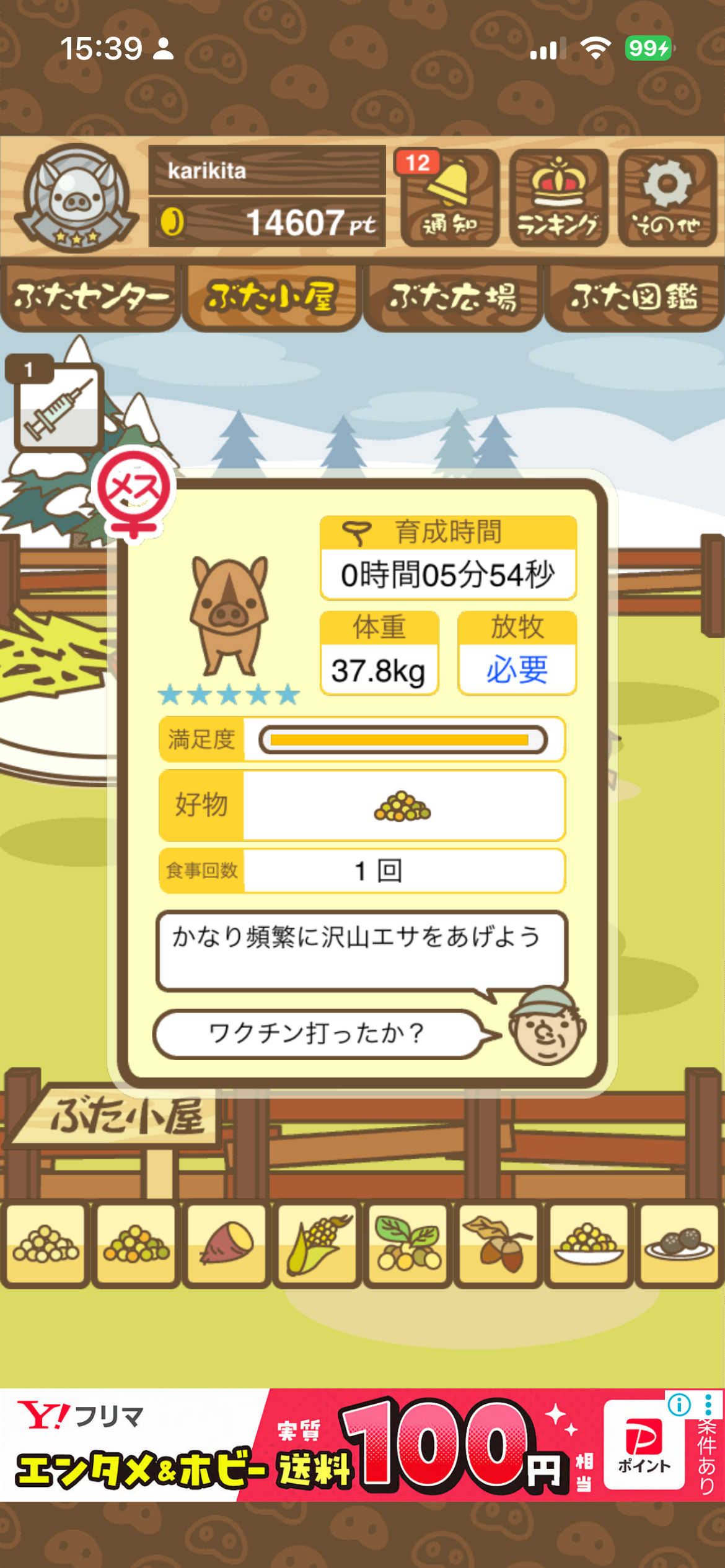The image size is (725, 1568).
Task: Choose the plain white pellet feed
Action: [x=45, y=1245]
